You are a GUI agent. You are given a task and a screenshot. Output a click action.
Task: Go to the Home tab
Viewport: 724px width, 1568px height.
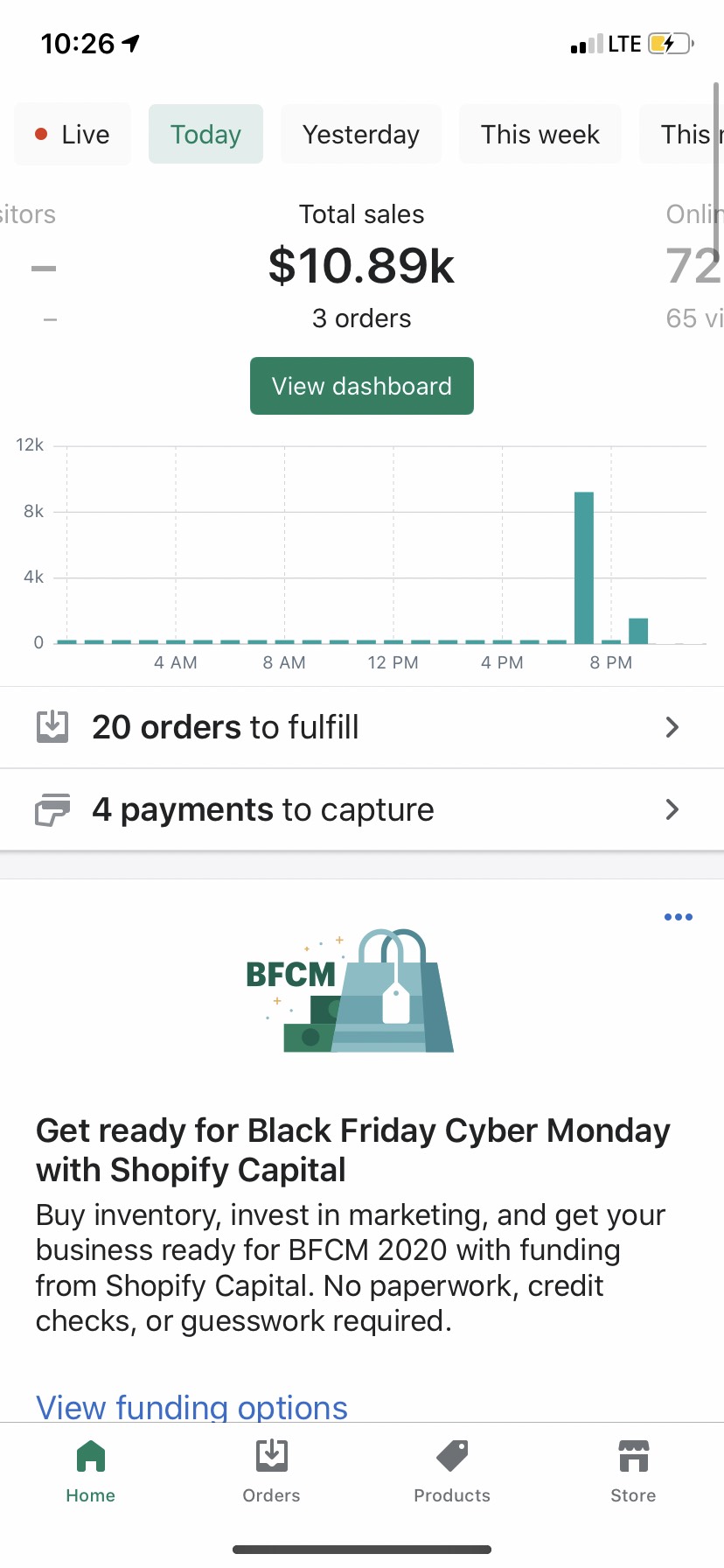91,1472
